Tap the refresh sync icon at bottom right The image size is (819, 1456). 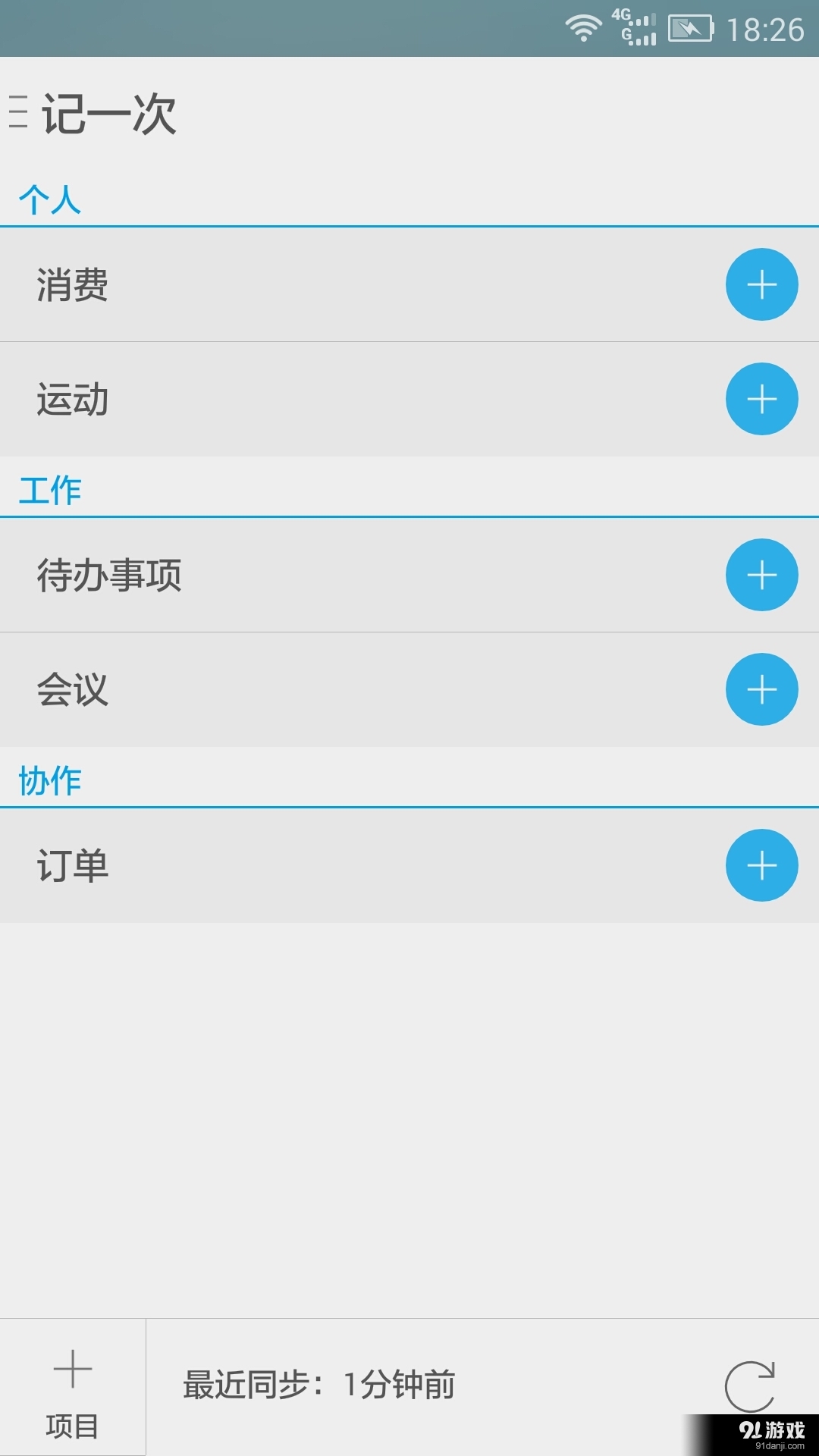point(751,1384)
